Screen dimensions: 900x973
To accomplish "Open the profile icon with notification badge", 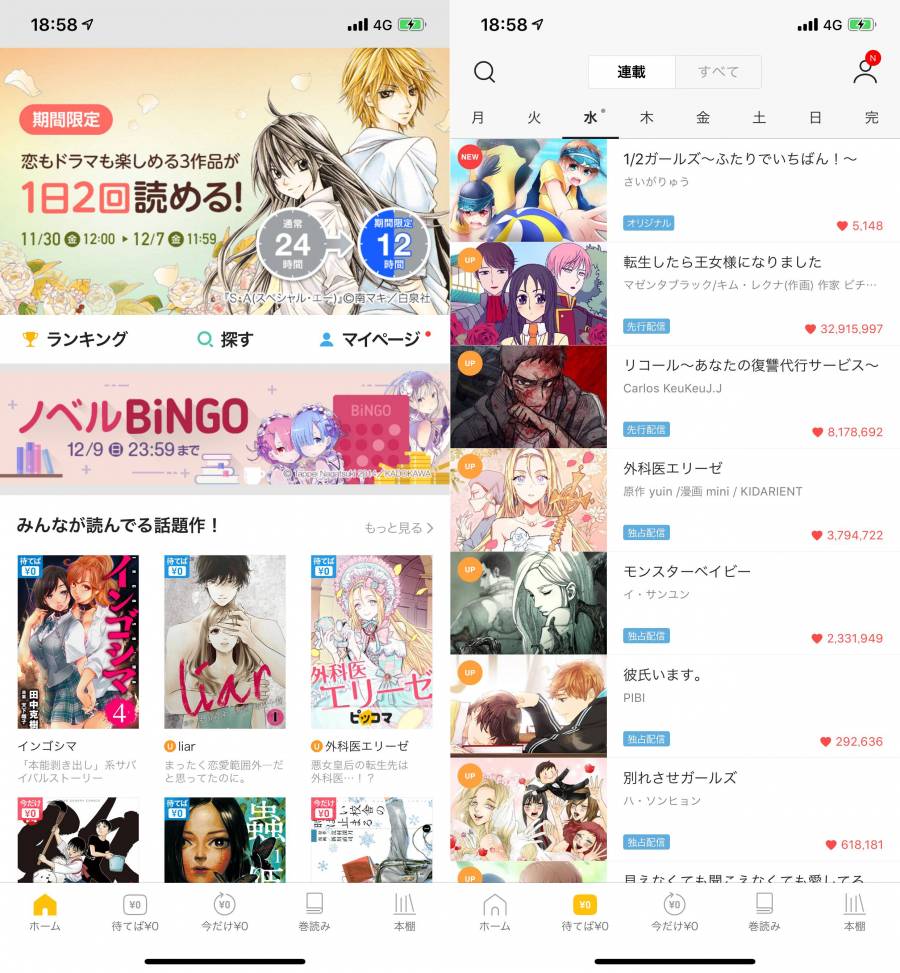I will tap(864, 71).
